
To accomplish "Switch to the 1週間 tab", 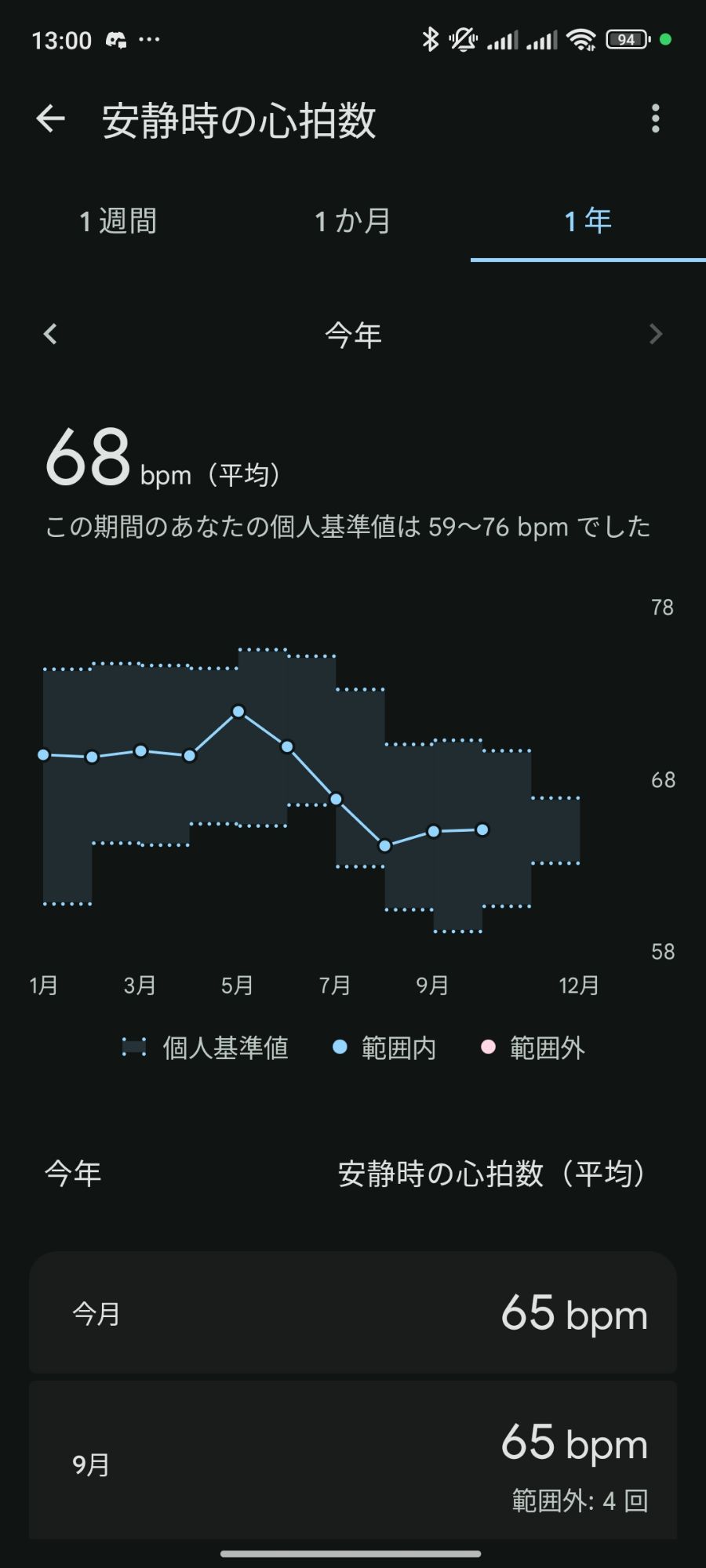I will pos(118,221).
